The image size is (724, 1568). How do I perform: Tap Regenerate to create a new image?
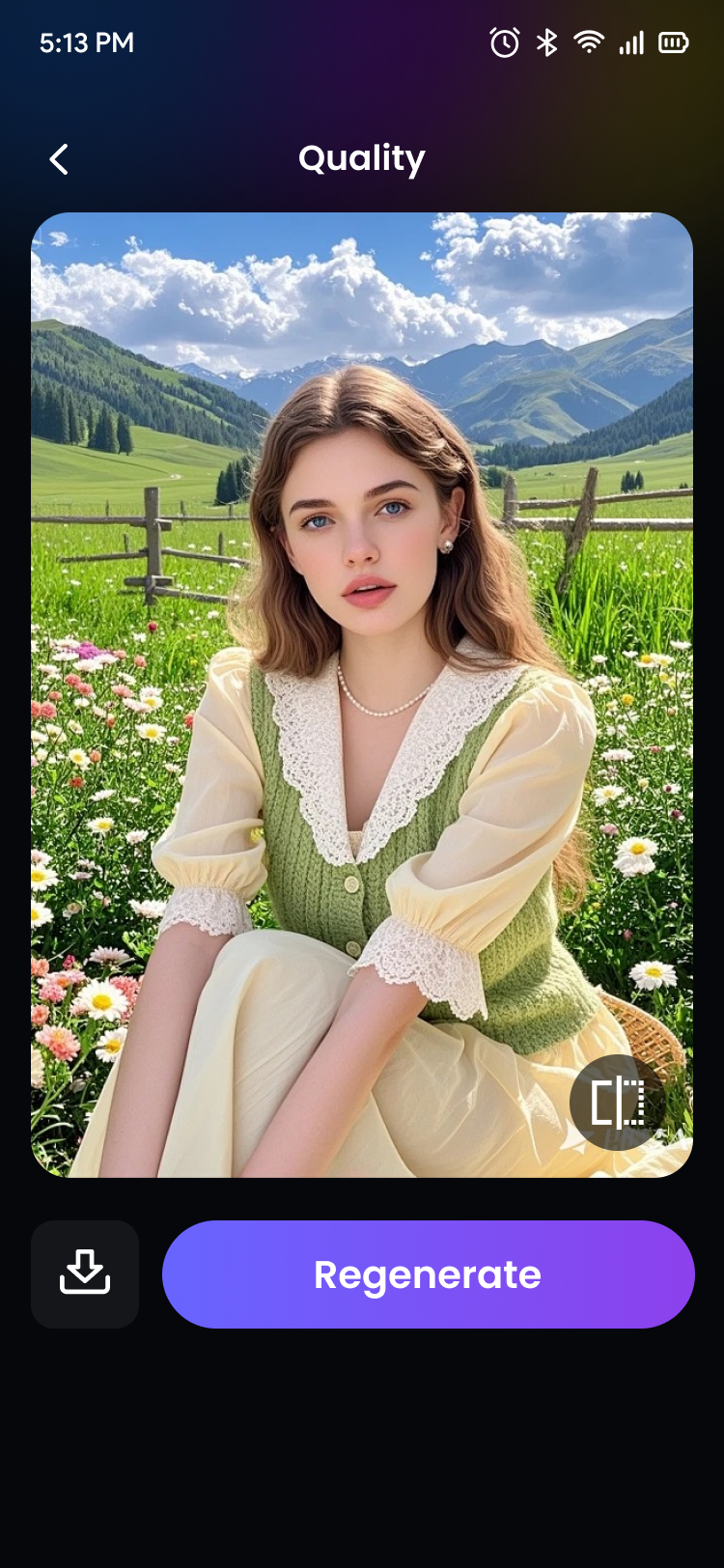click(x=428, y=1274)
